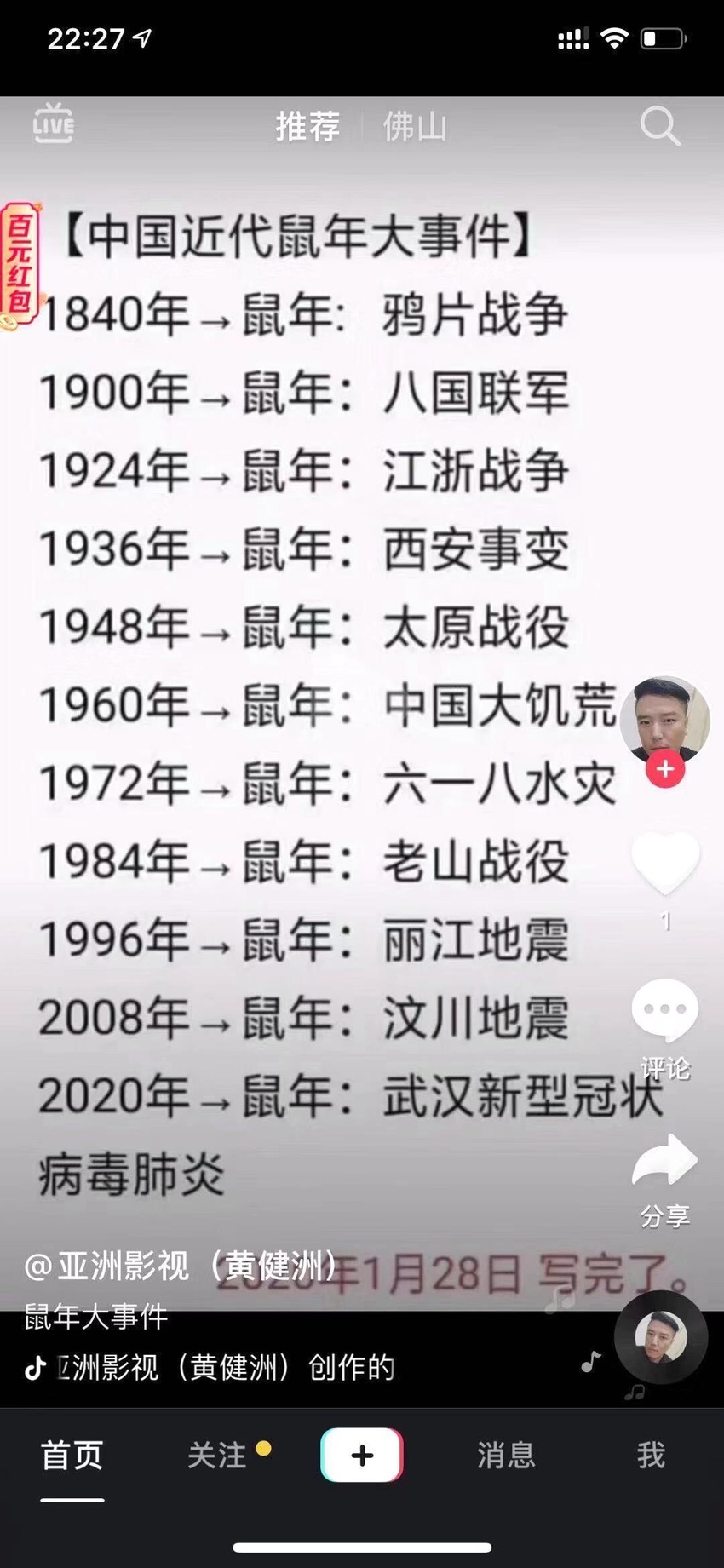Switch to the 关注 tab
This screenshot has width=724, height=1568.
tap(218, 1456)
